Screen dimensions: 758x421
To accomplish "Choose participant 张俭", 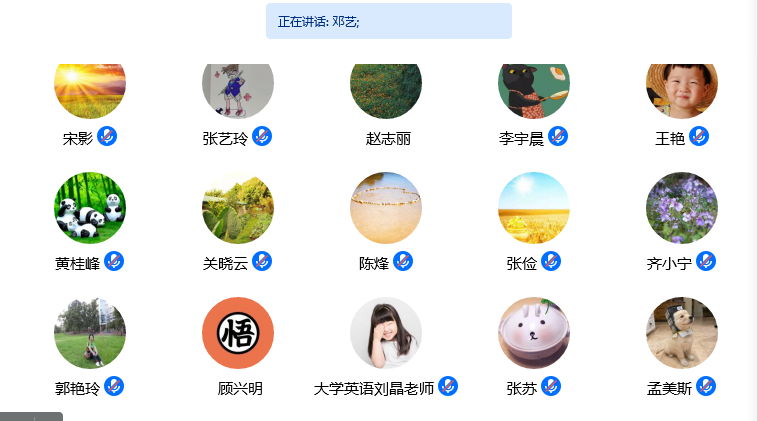I will [x=534, y=208].
